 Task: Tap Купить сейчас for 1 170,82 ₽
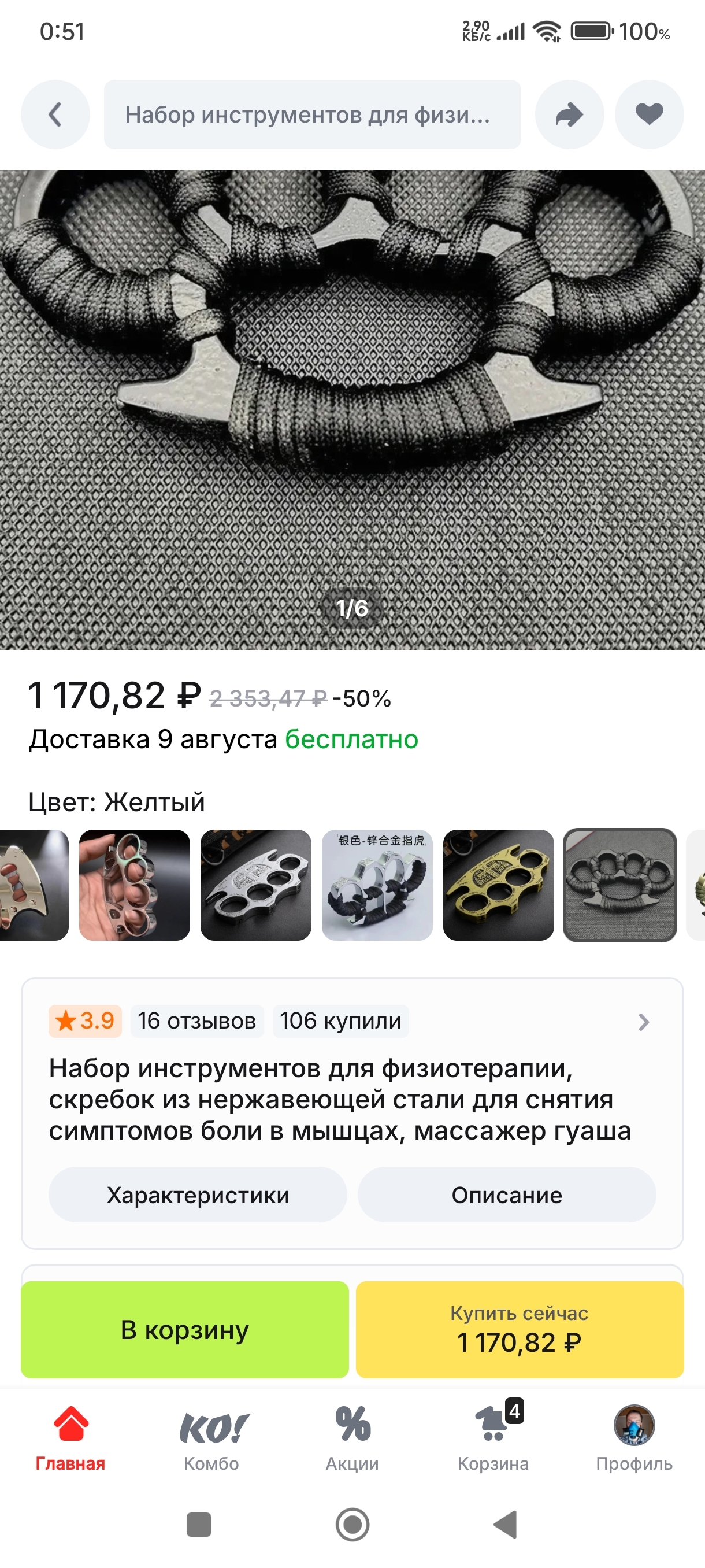pyautogui.click(x=520, y=1330)
